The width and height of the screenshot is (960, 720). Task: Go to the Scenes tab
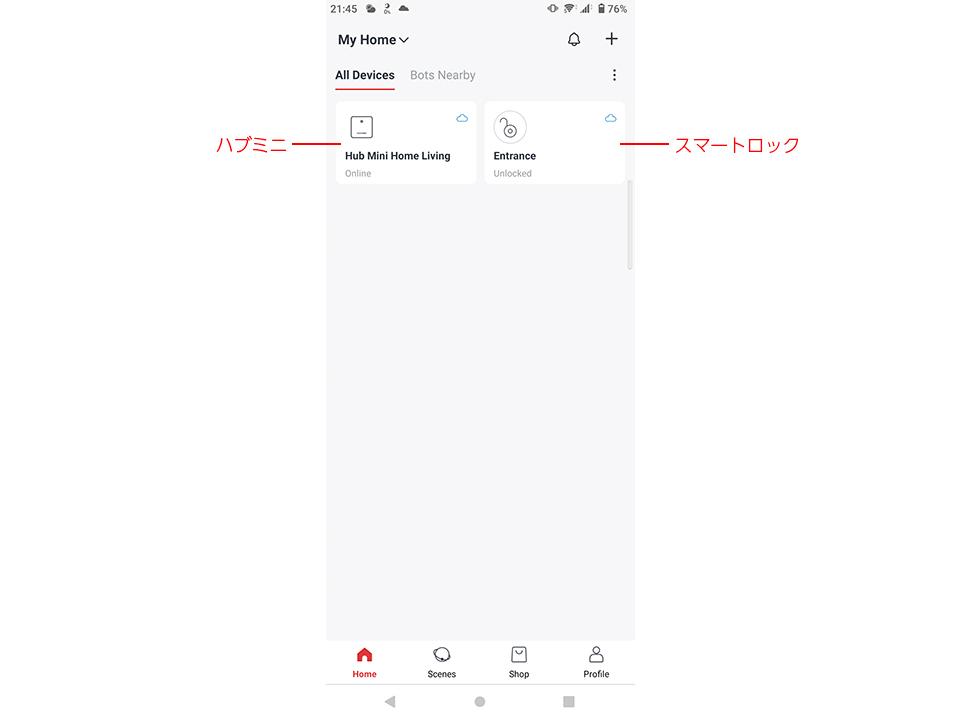tap(442, 662)
